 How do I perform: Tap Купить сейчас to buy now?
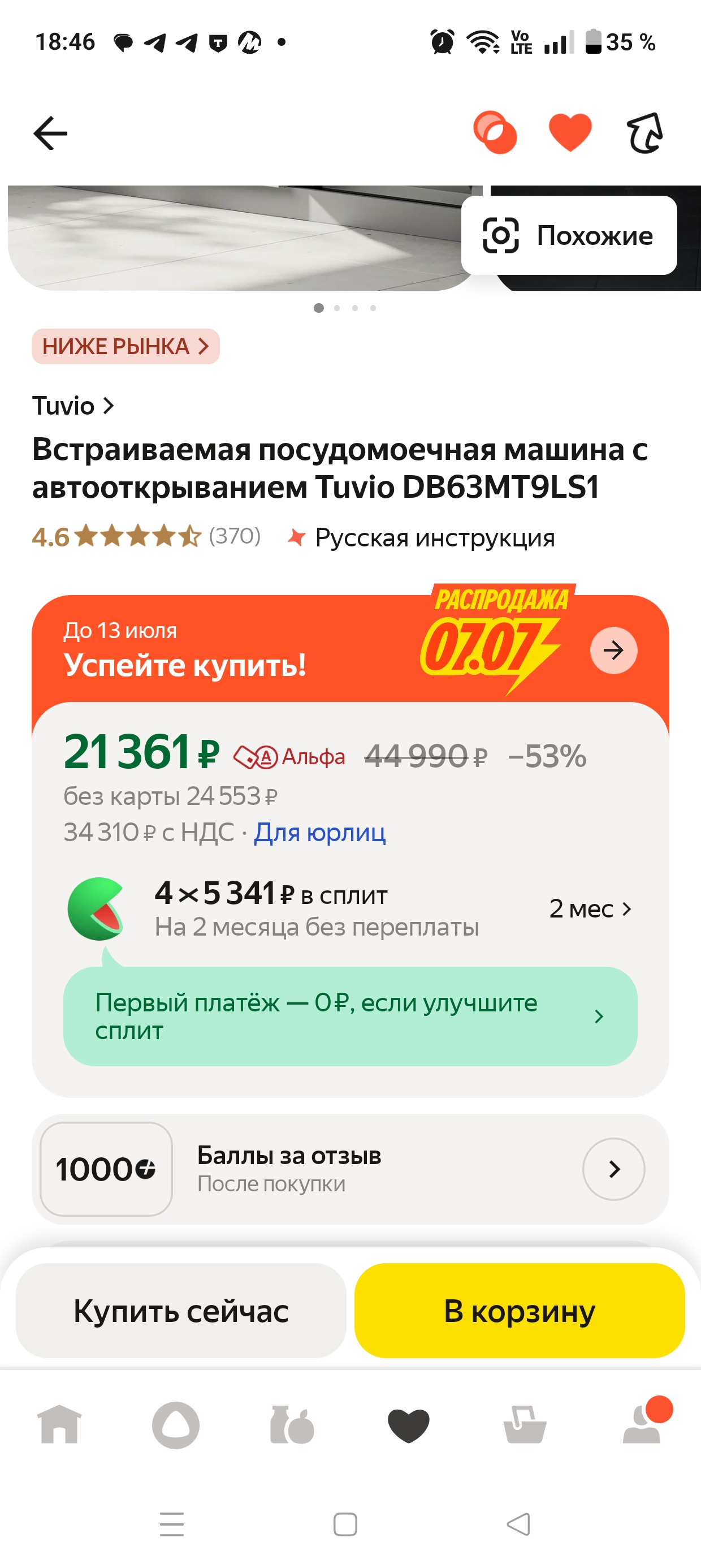[180, 1312]
